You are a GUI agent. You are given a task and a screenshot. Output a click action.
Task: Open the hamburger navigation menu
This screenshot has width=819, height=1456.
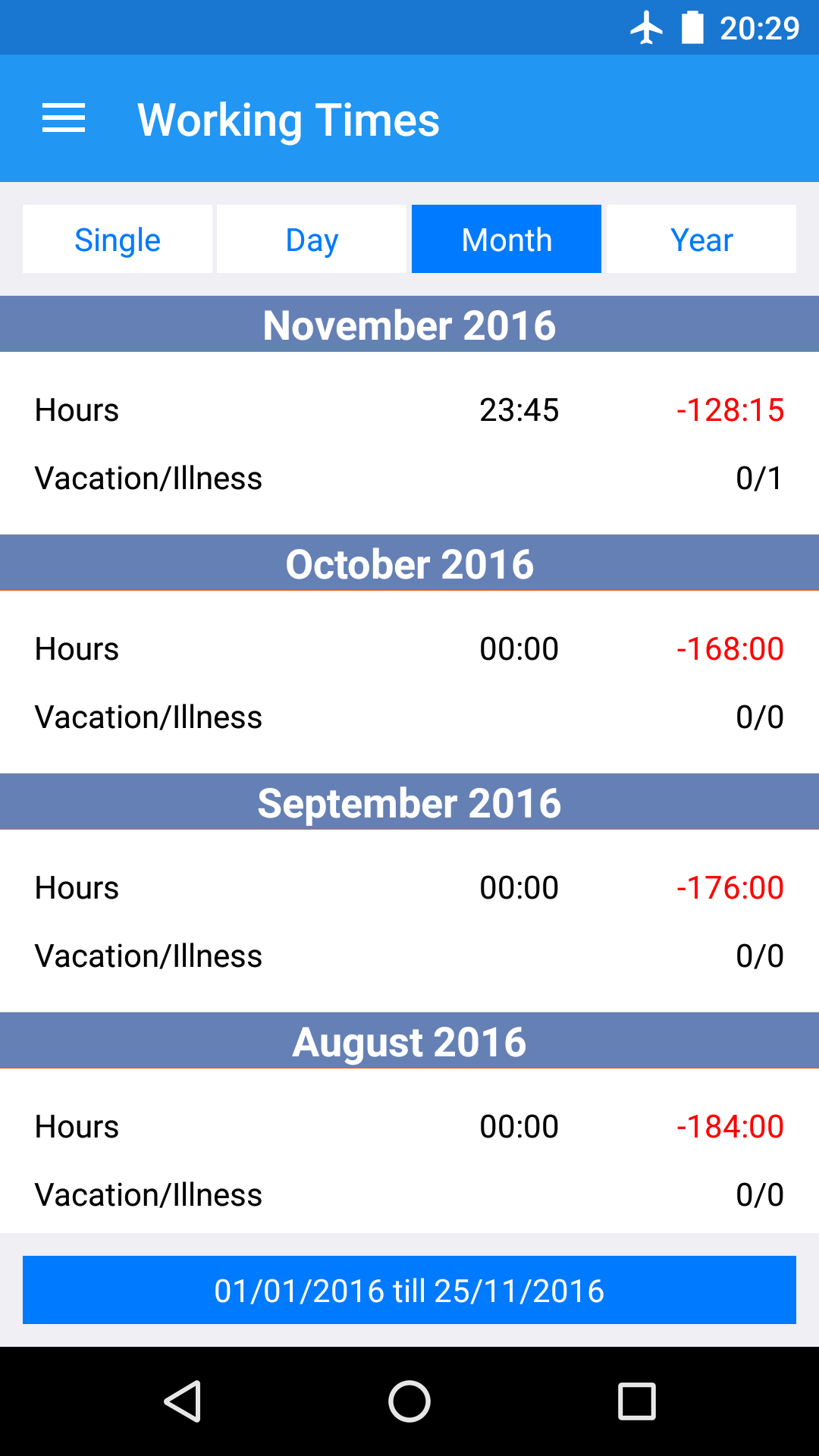[x=64, y=119]
